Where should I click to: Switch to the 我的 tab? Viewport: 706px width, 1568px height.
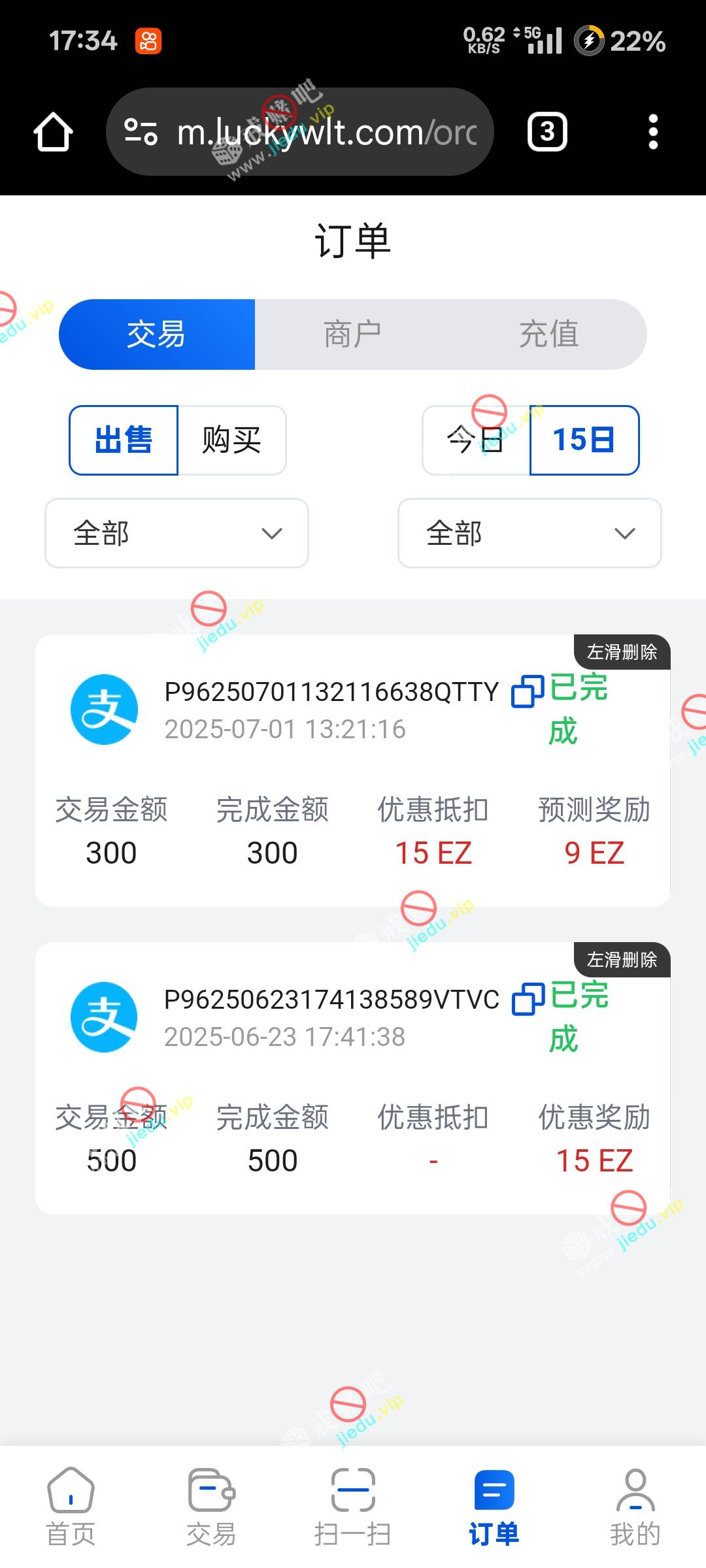tap(635, 1507)
